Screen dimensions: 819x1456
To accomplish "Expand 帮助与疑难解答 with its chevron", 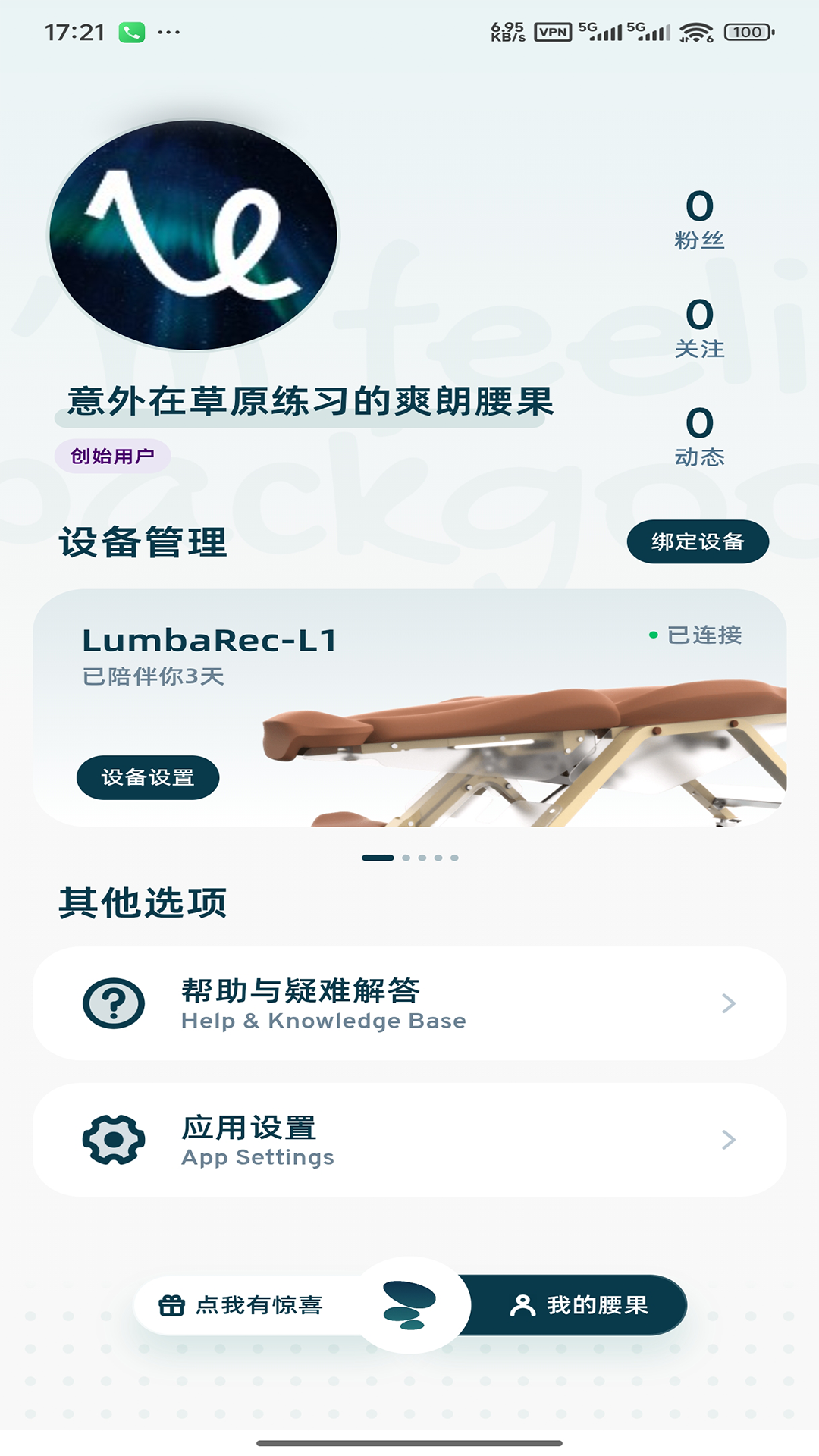I will coord(730,1003).
